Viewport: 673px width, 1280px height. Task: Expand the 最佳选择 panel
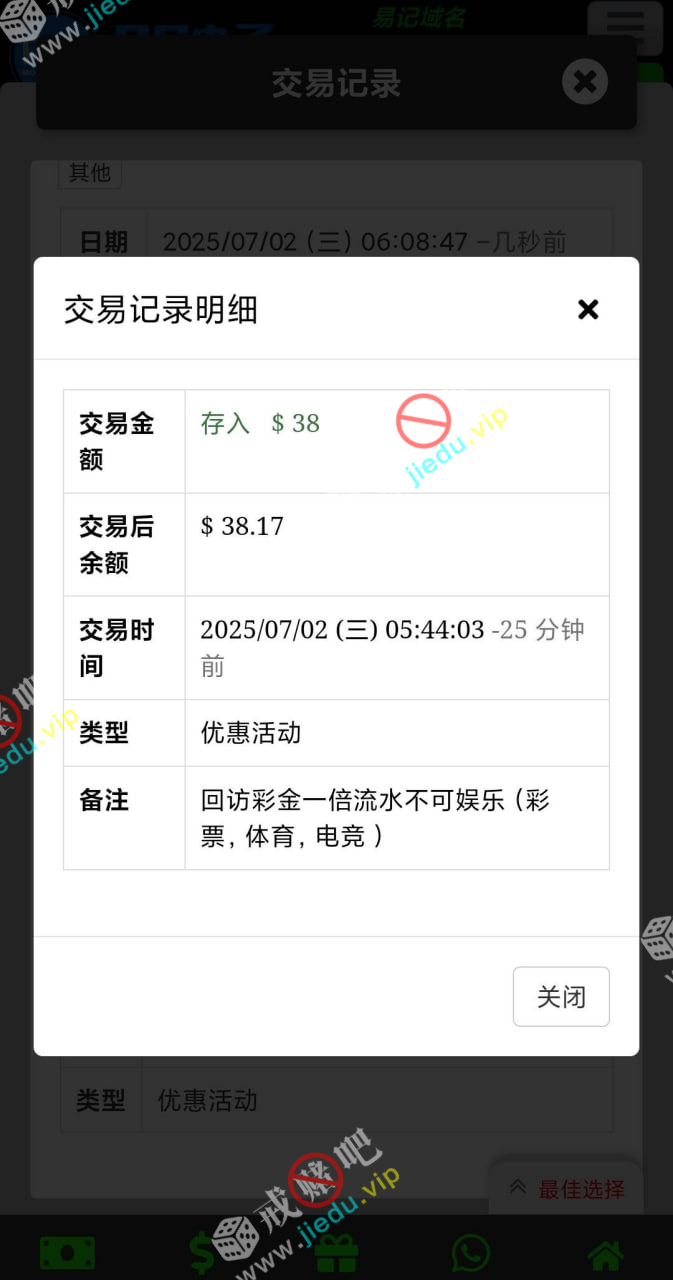click(x=566, y=1189)
